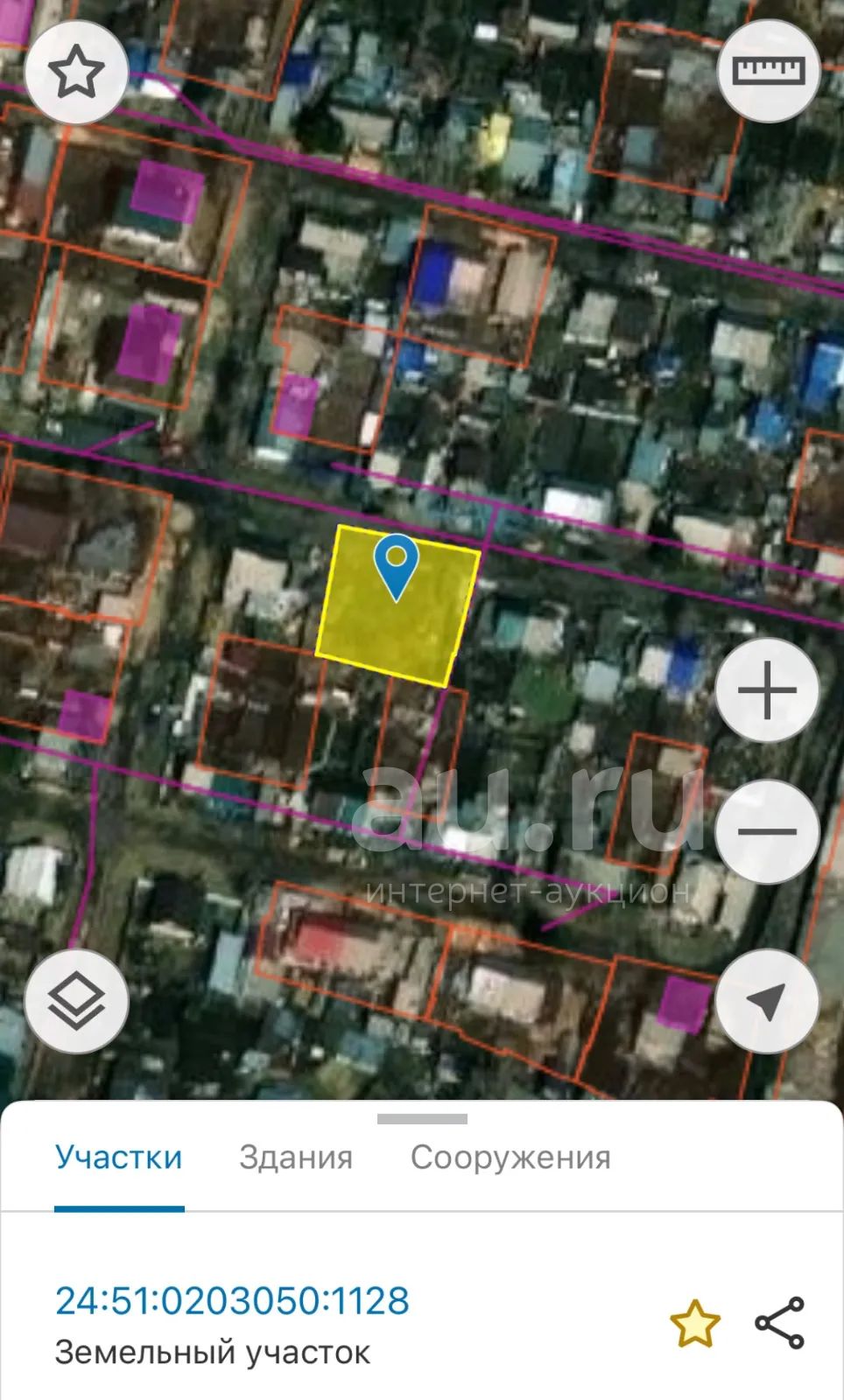Open the map layers selector
The width and height of the screenshot is (844, 1400).
(77, 1001)
